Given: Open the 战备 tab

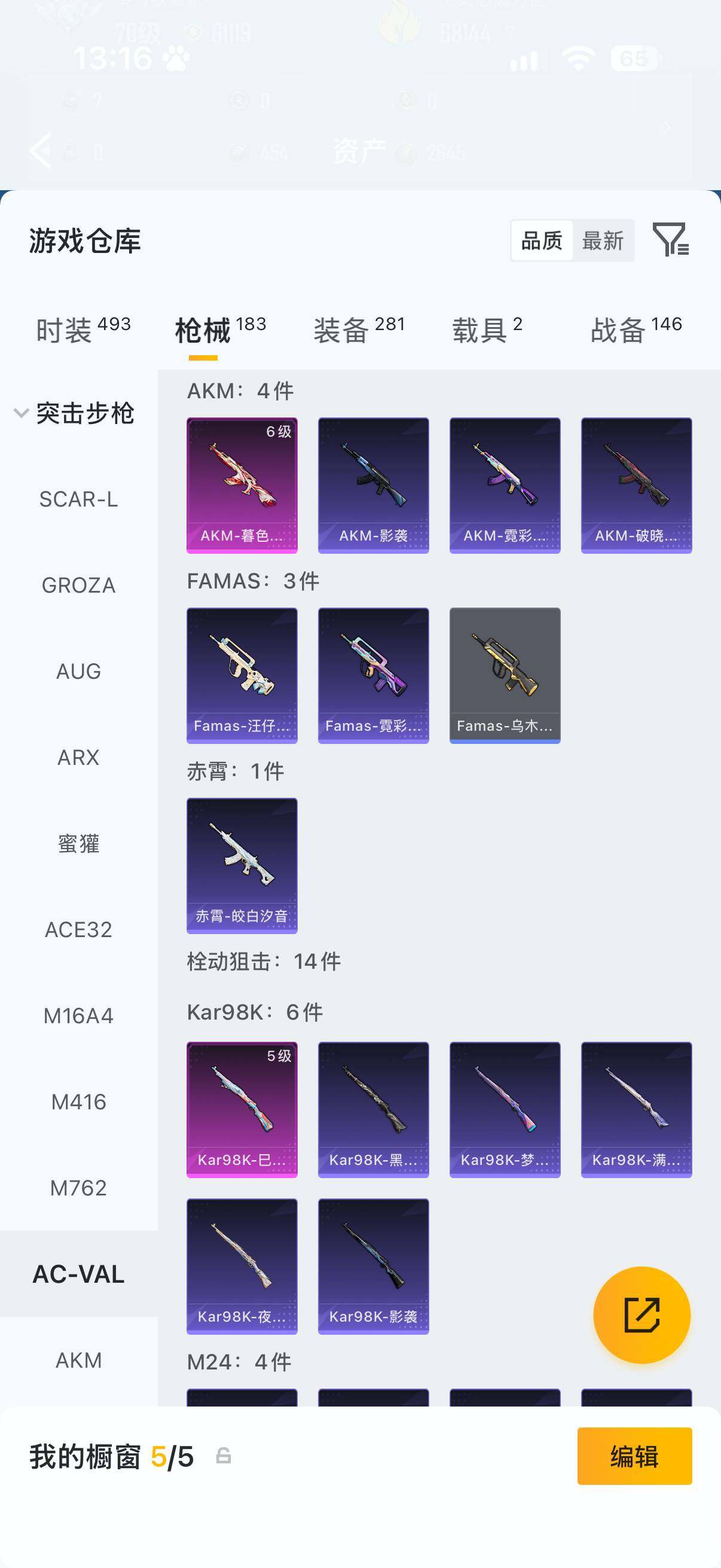Looking at the screenshot, I should click(x=636, y=330).
